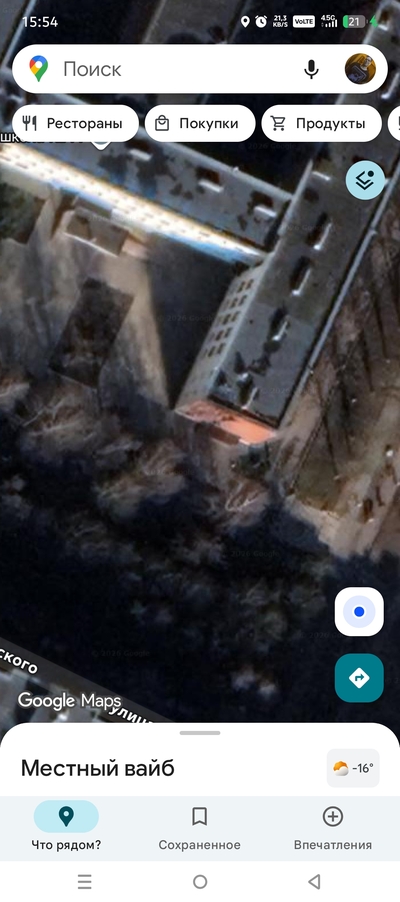Switch to the Что рядом? tab
Image resolution: width=400 pixels, height=902 pixels.
pos(66,826)
